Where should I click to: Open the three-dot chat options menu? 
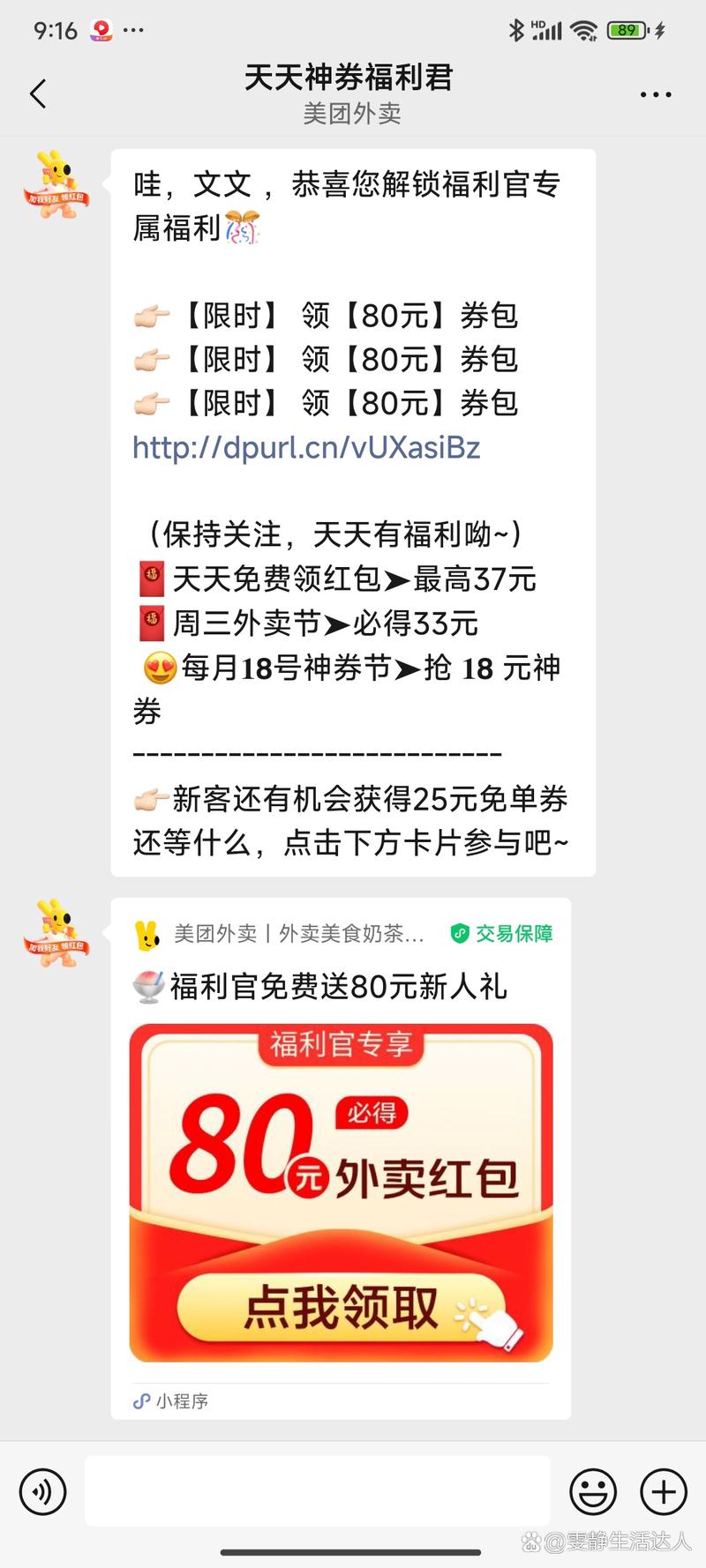pos(654,93)
